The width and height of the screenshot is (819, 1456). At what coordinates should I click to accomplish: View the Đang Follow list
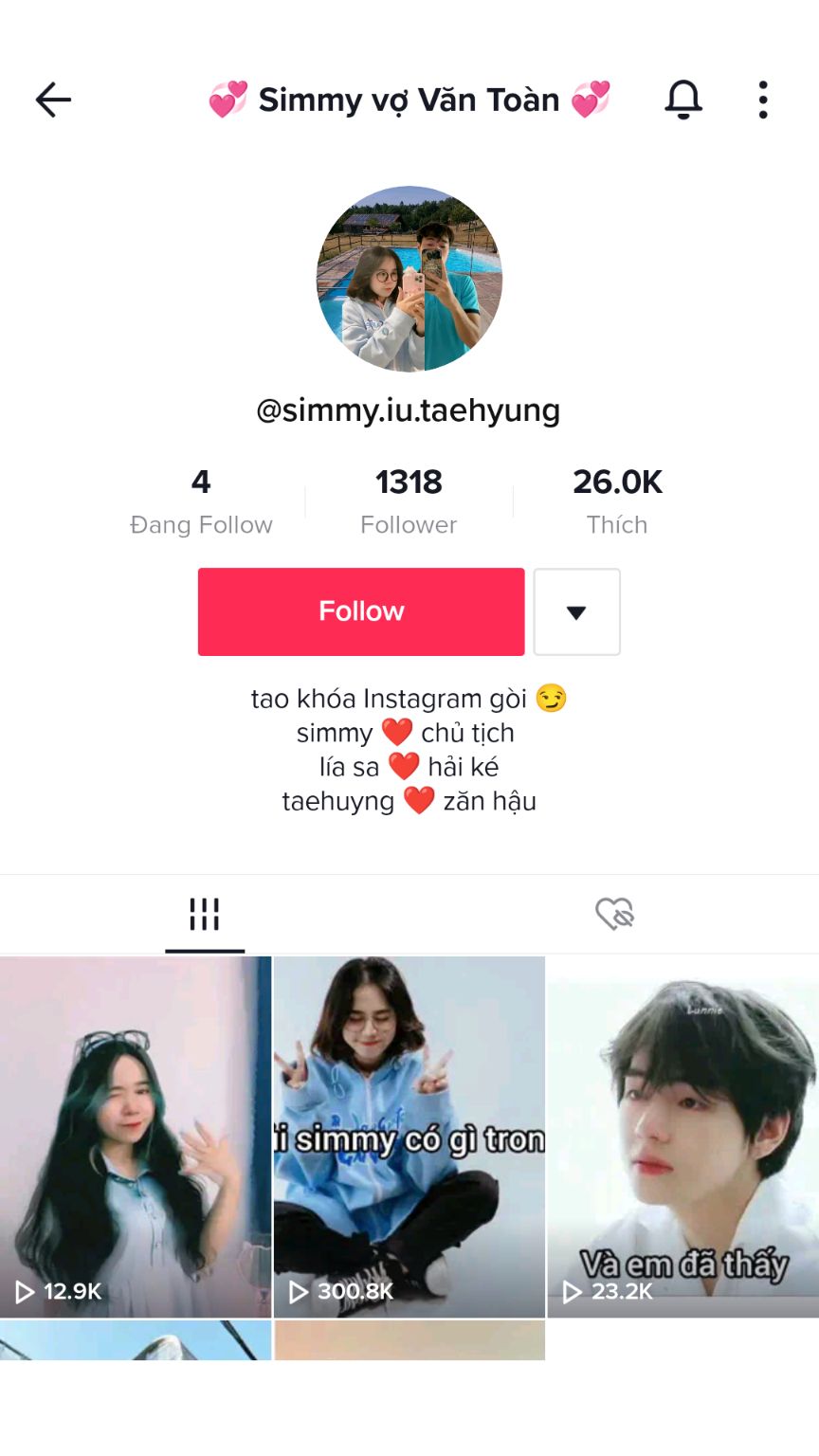[201, 502]
